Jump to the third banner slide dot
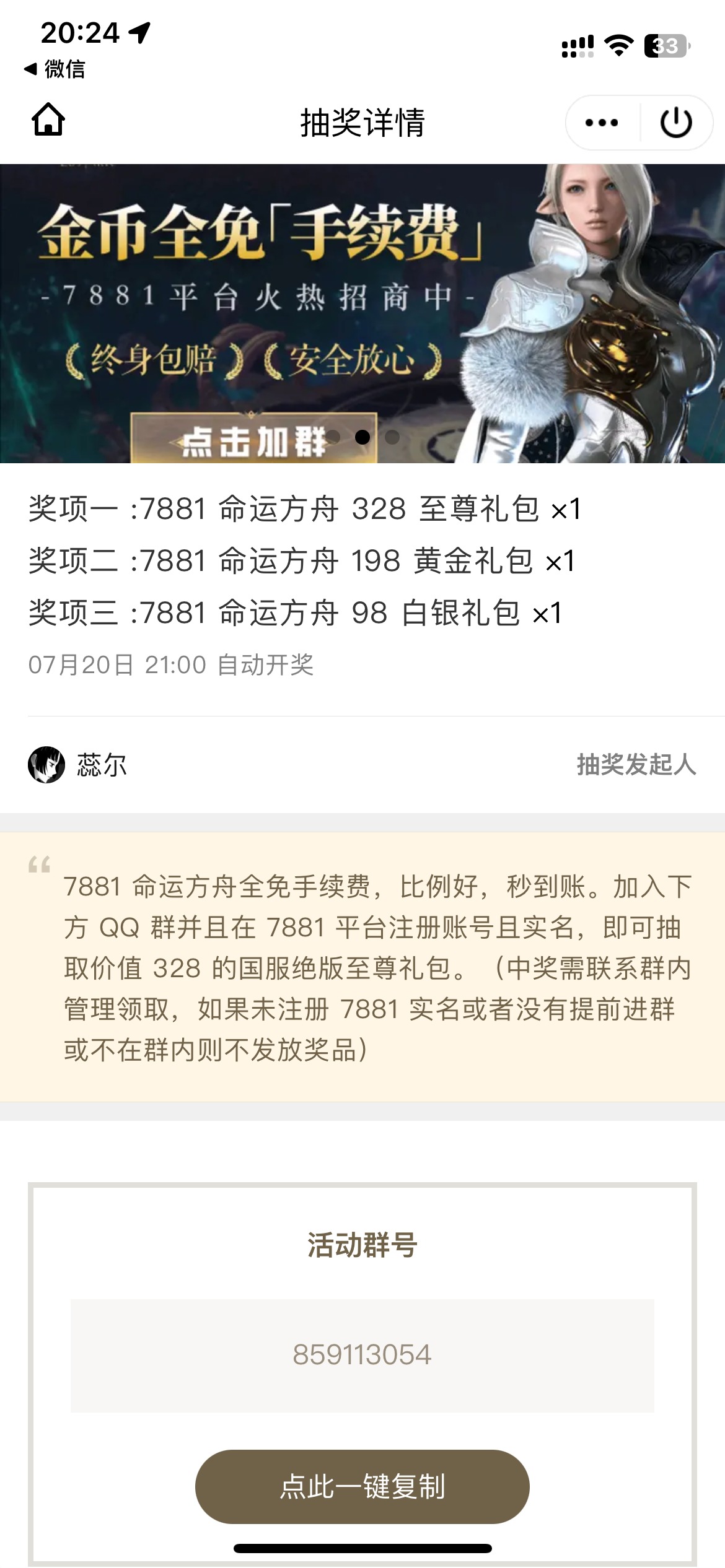Viewport: 725px width, 1568px height. pyautogui.click(x=392, y=437)
